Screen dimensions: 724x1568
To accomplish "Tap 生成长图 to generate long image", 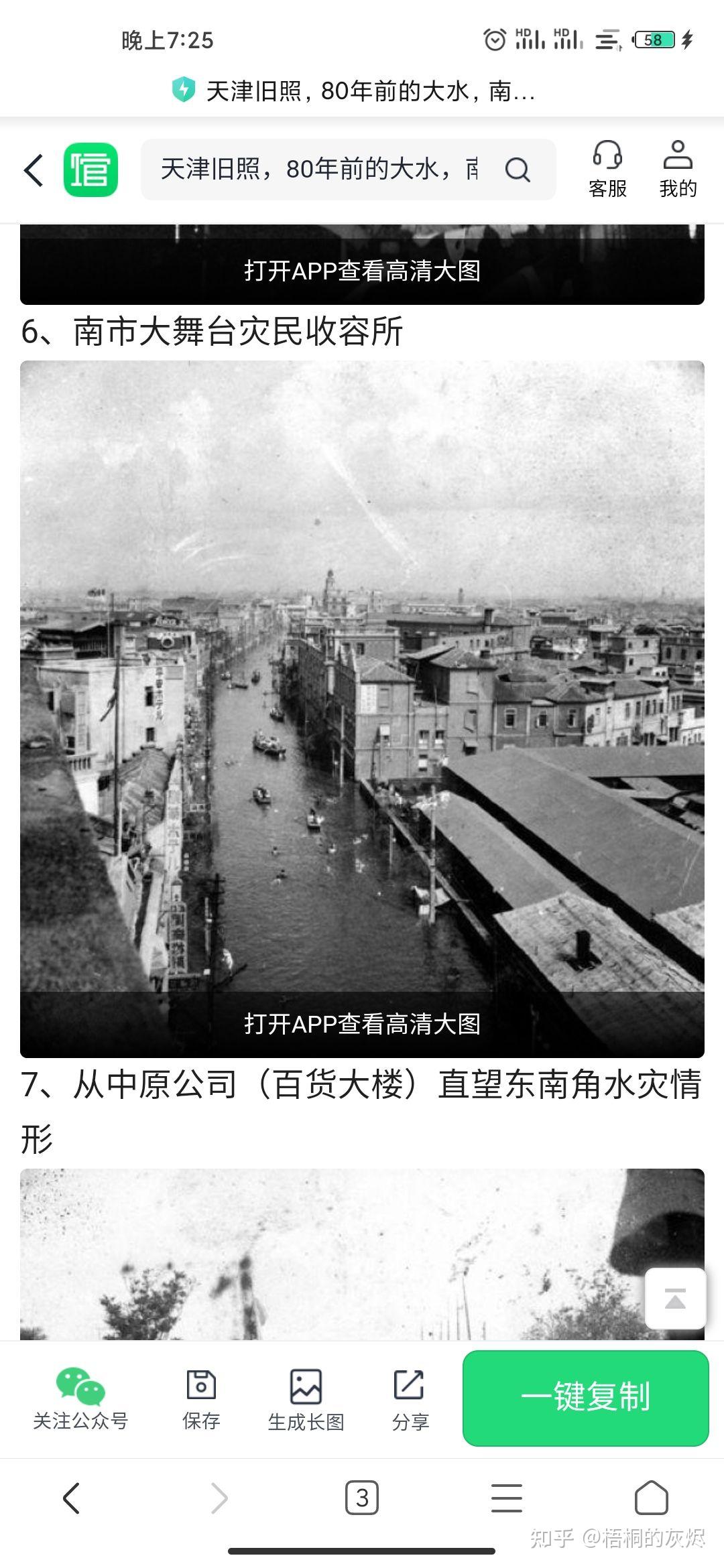I will [306, 1398].
